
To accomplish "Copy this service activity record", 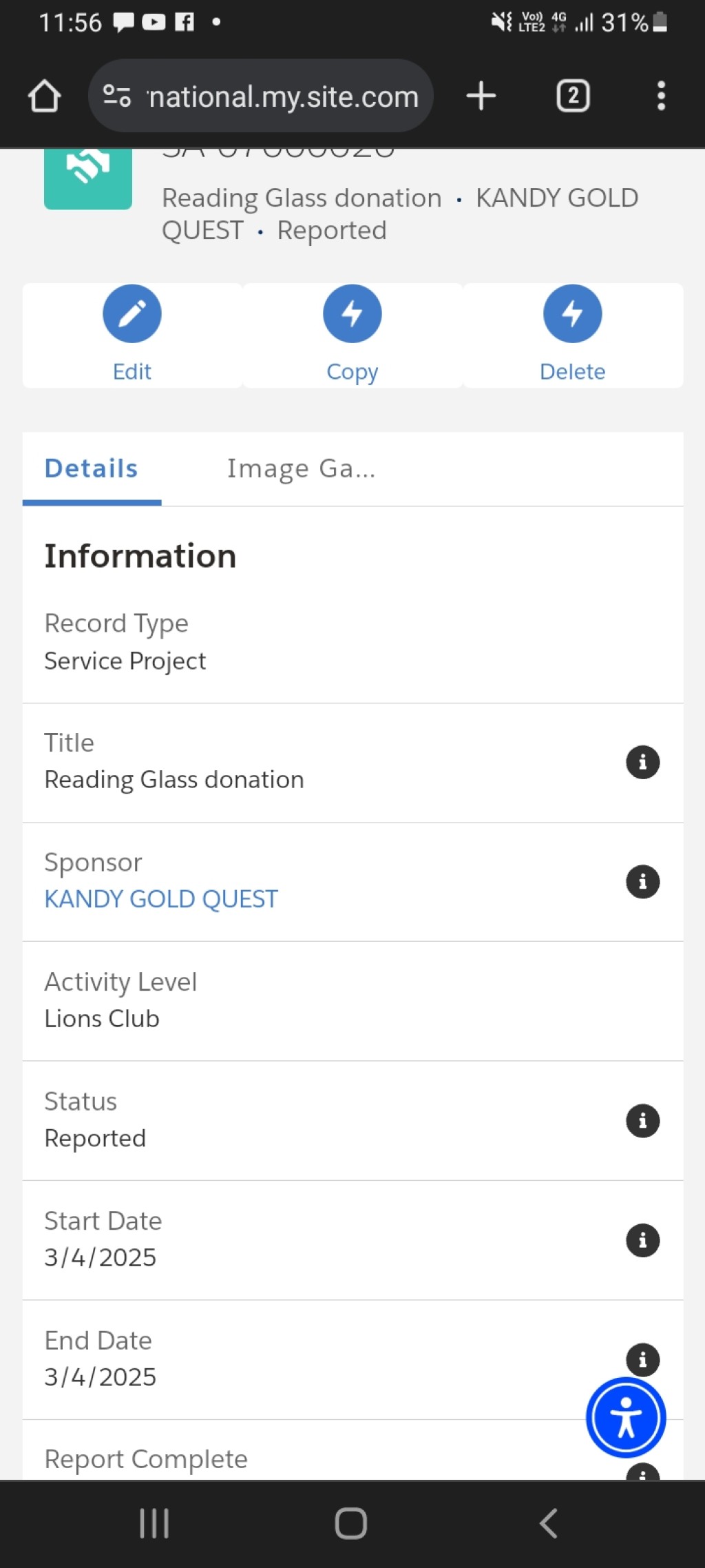I will tap(352, 336).
